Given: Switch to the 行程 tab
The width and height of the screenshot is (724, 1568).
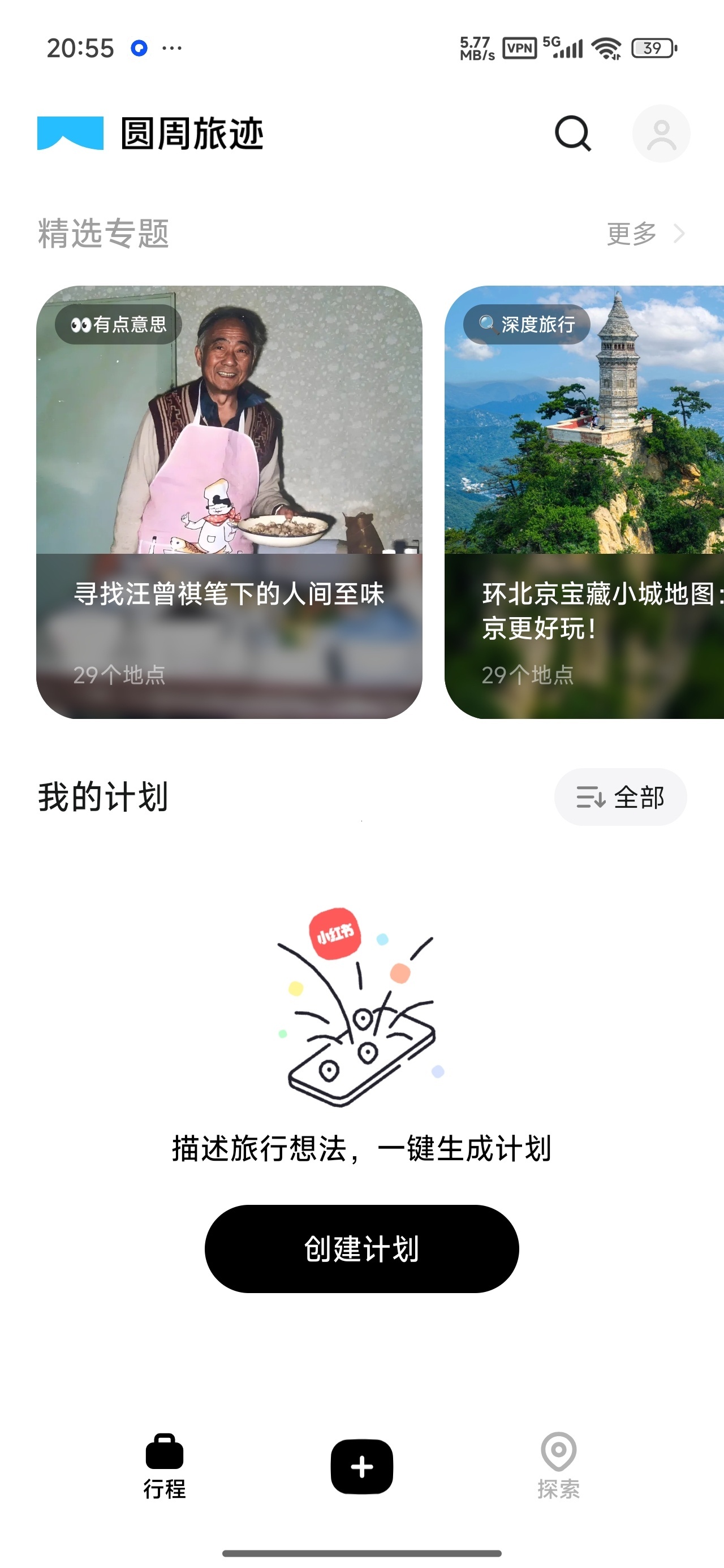Looking at the screenshot, I should (165, 1467).
